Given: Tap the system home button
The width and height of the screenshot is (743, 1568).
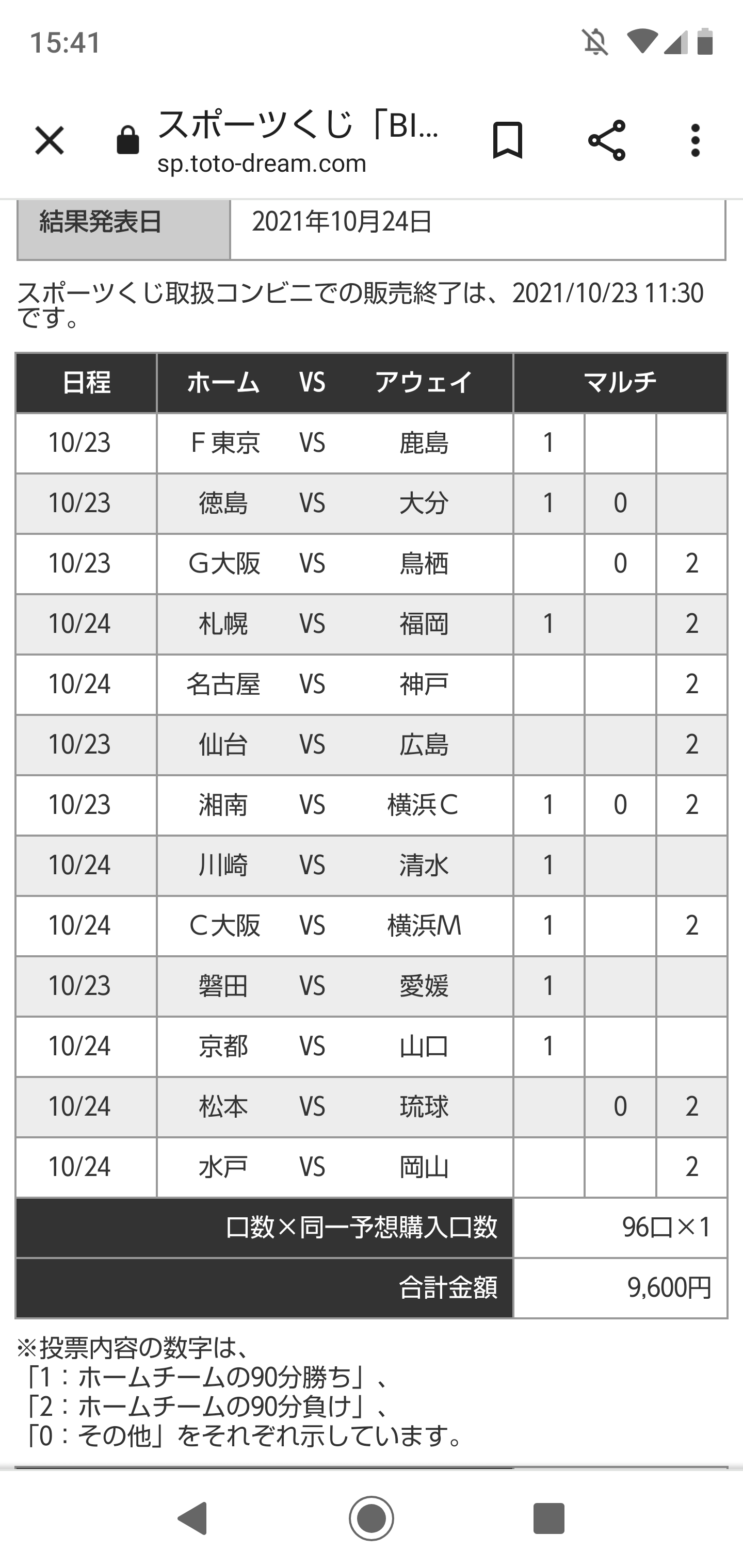Looking at the screenshot, I should point(372,1518).
